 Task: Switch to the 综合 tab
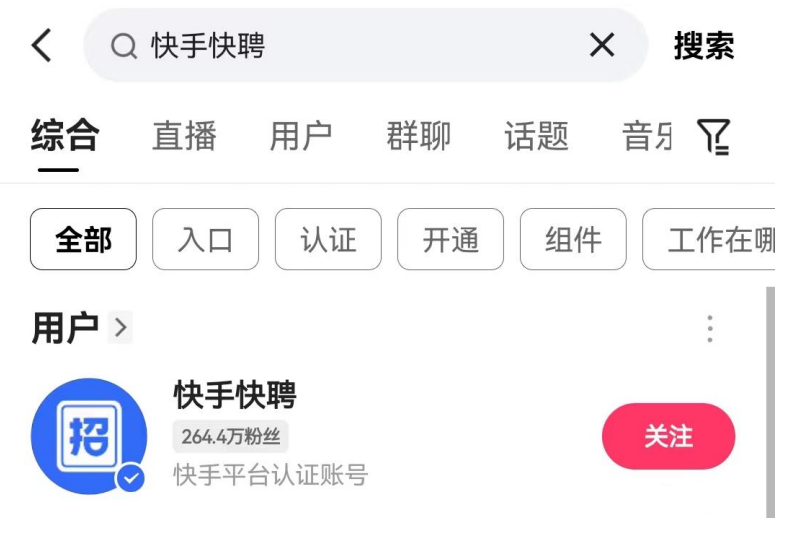pos(65,136)
